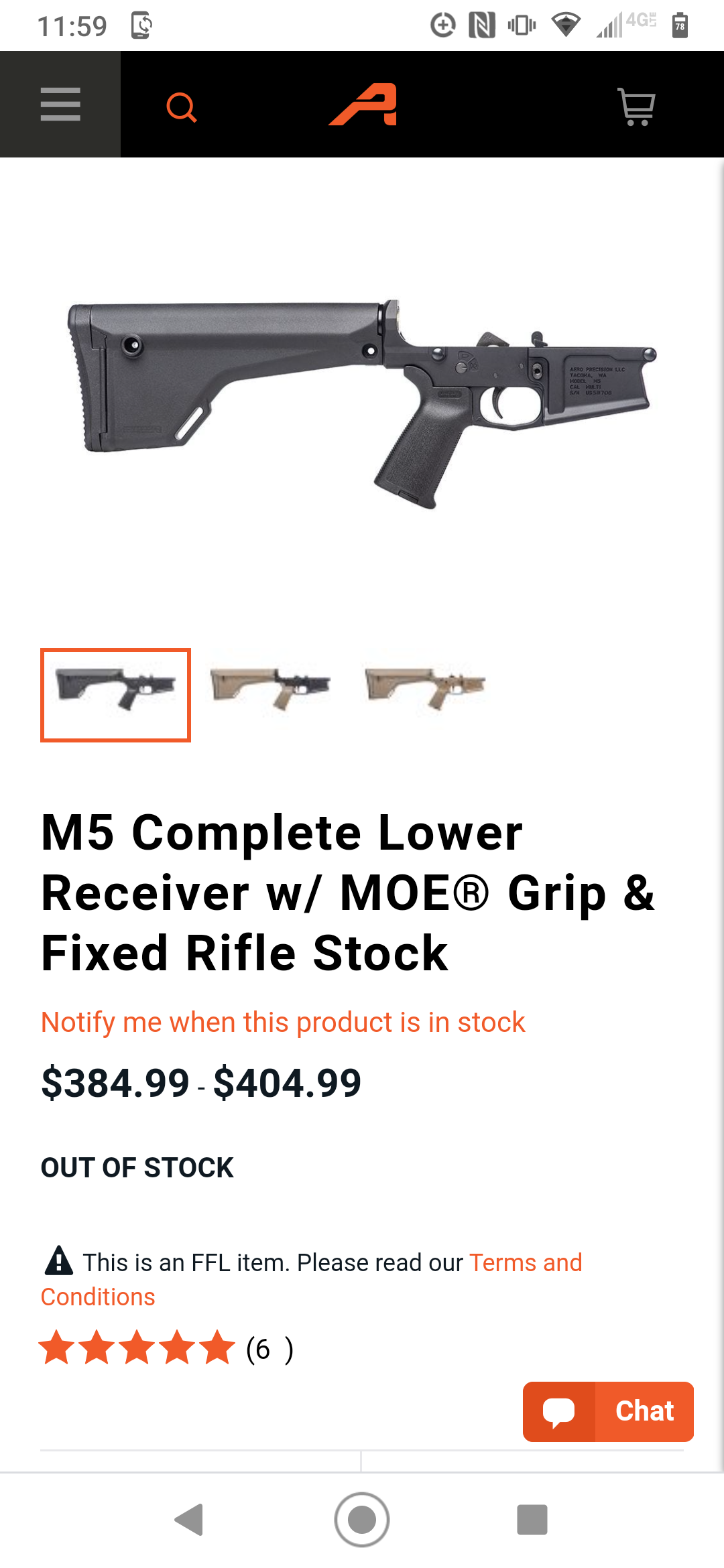Select the full tan receiver thumbnail
This screenshot has width=724, height=1568.
pyautogui.click(x=425, y=688)
